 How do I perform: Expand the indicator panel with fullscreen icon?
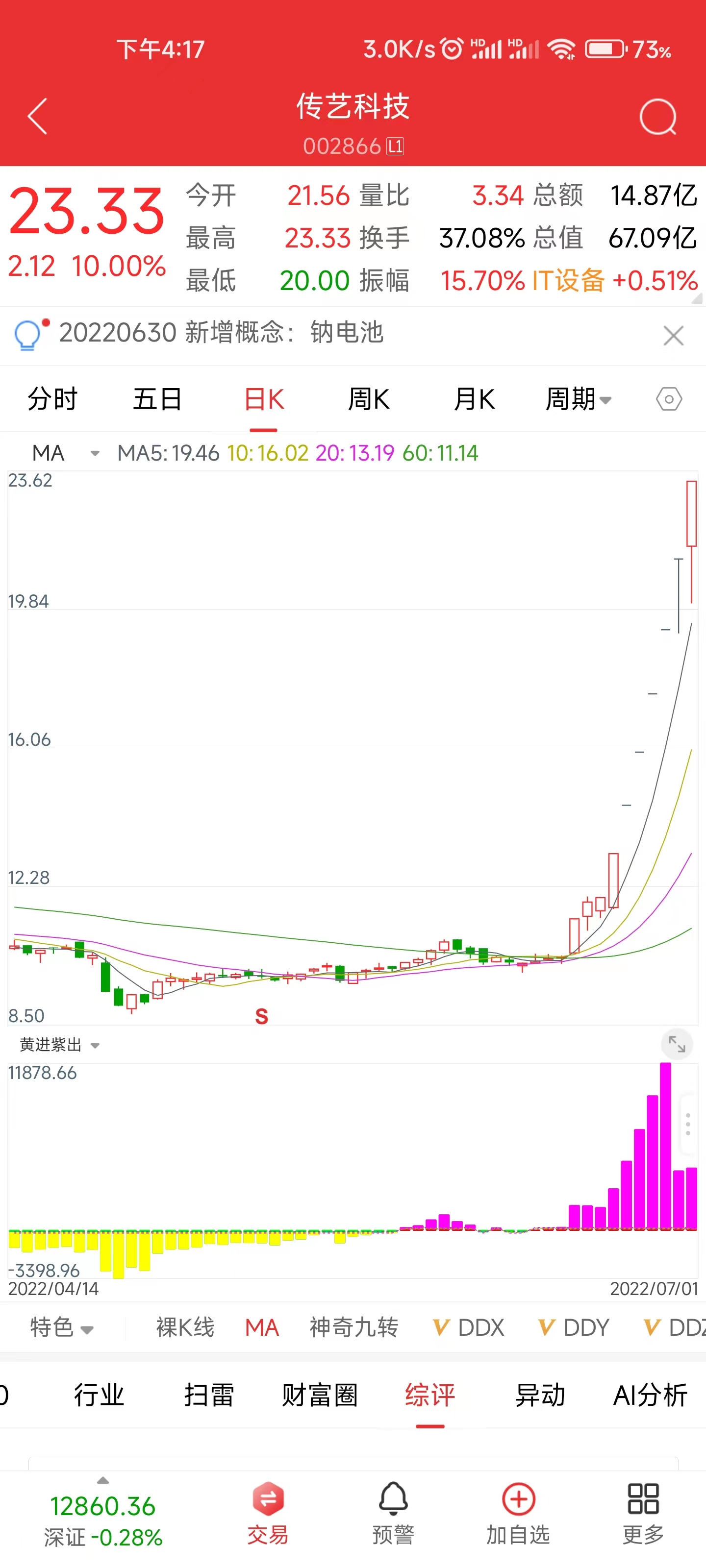(x=678, y=1045)
